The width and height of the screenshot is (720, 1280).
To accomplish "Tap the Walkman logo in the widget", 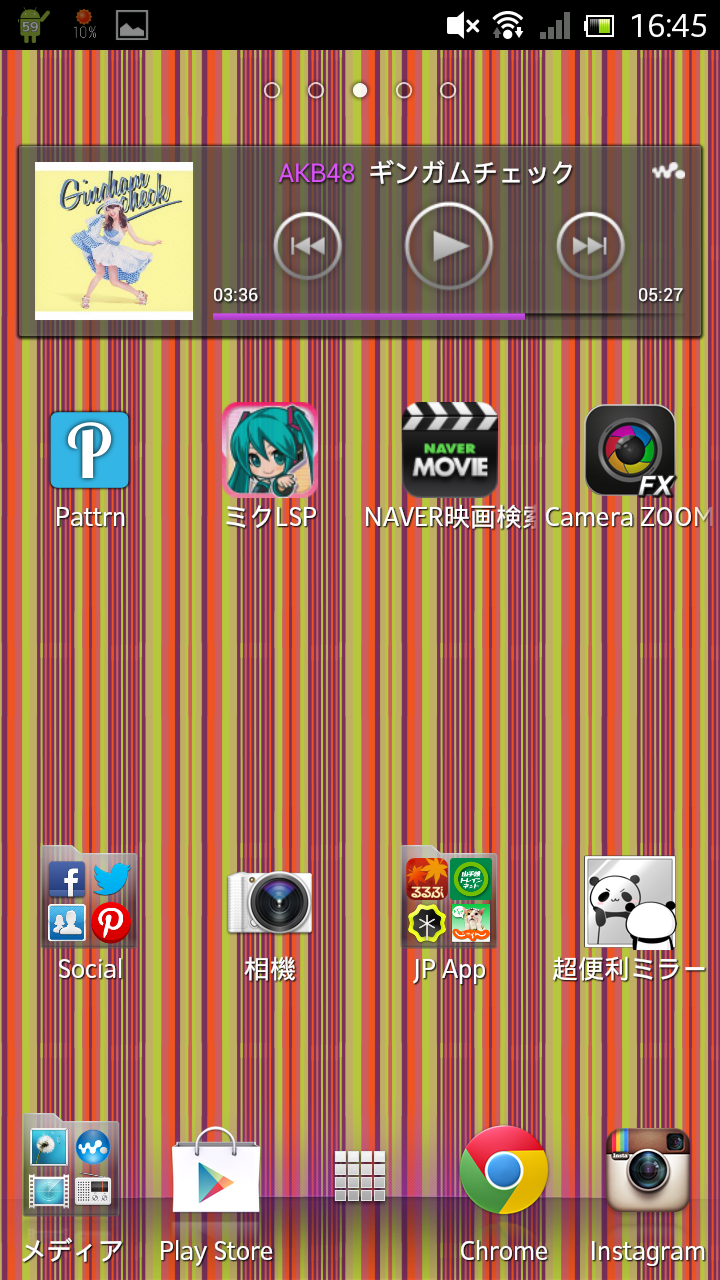I will [x=668, y=172].
